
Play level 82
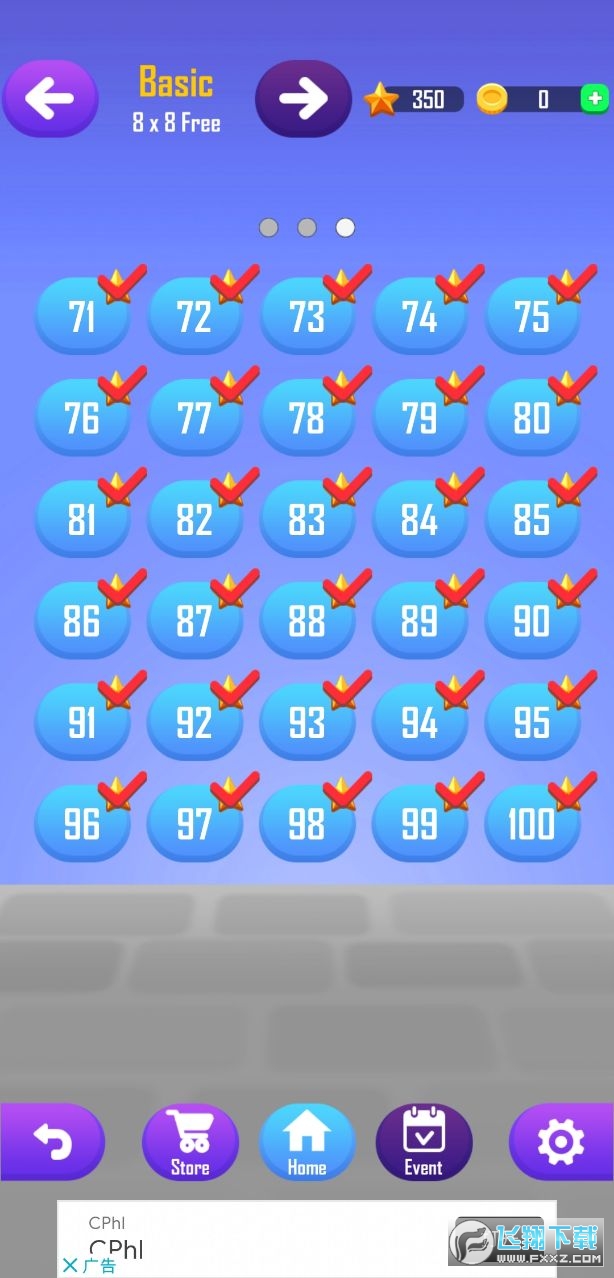[x=194, y=520]
